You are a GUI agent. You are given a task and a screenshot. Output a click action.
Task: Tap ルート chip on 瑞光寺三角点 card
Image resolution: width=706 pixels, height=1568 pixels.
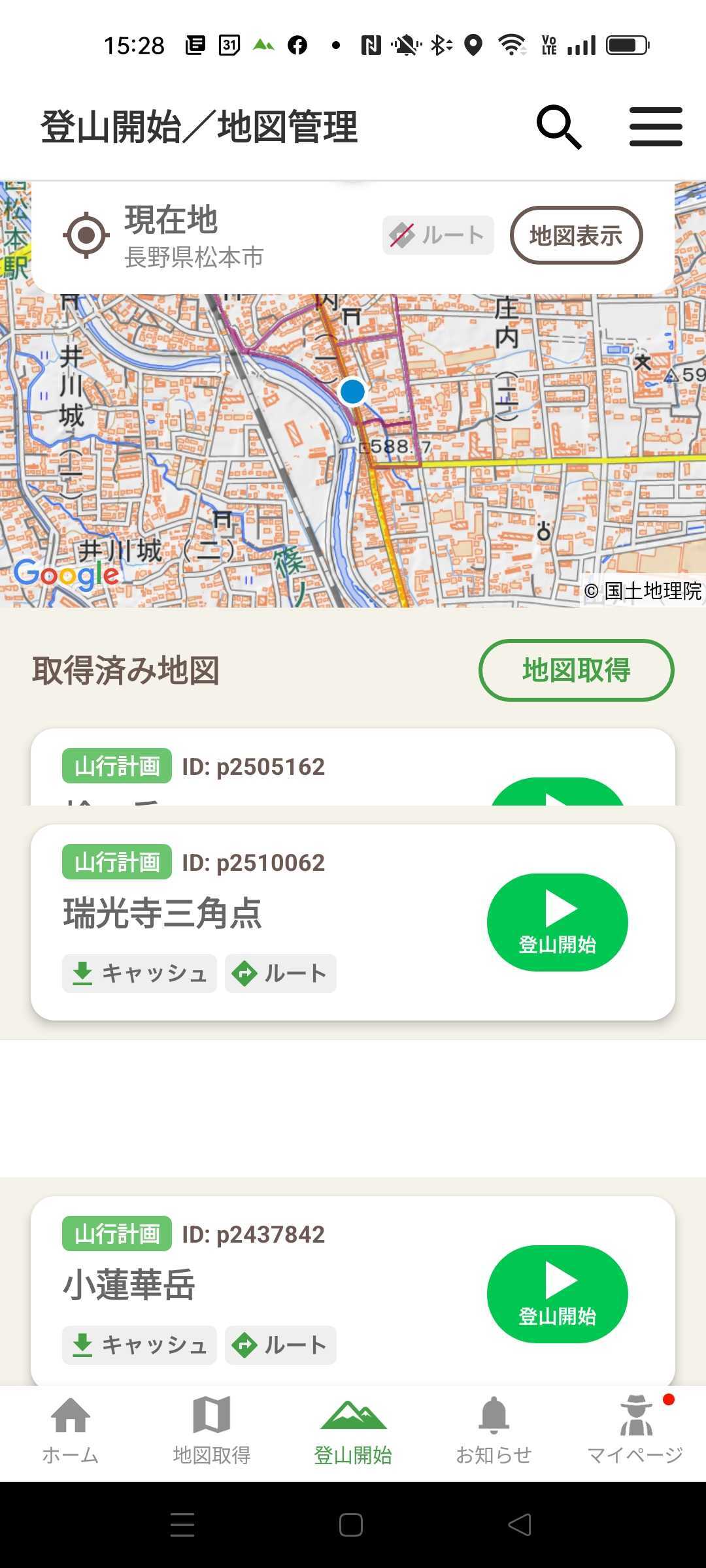pos(280,973)
